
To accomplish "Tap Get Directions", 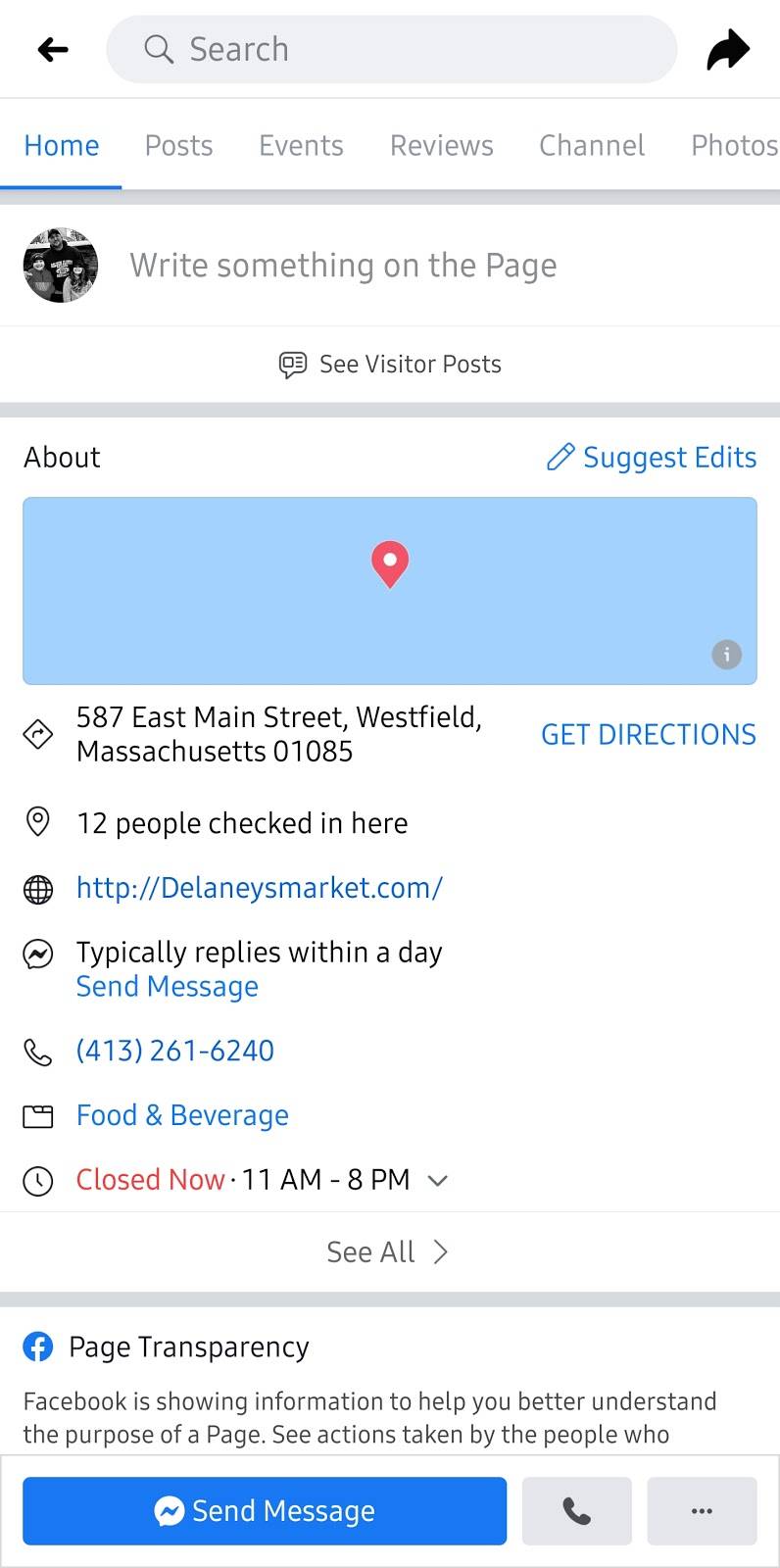I will (x=648, y=735).
